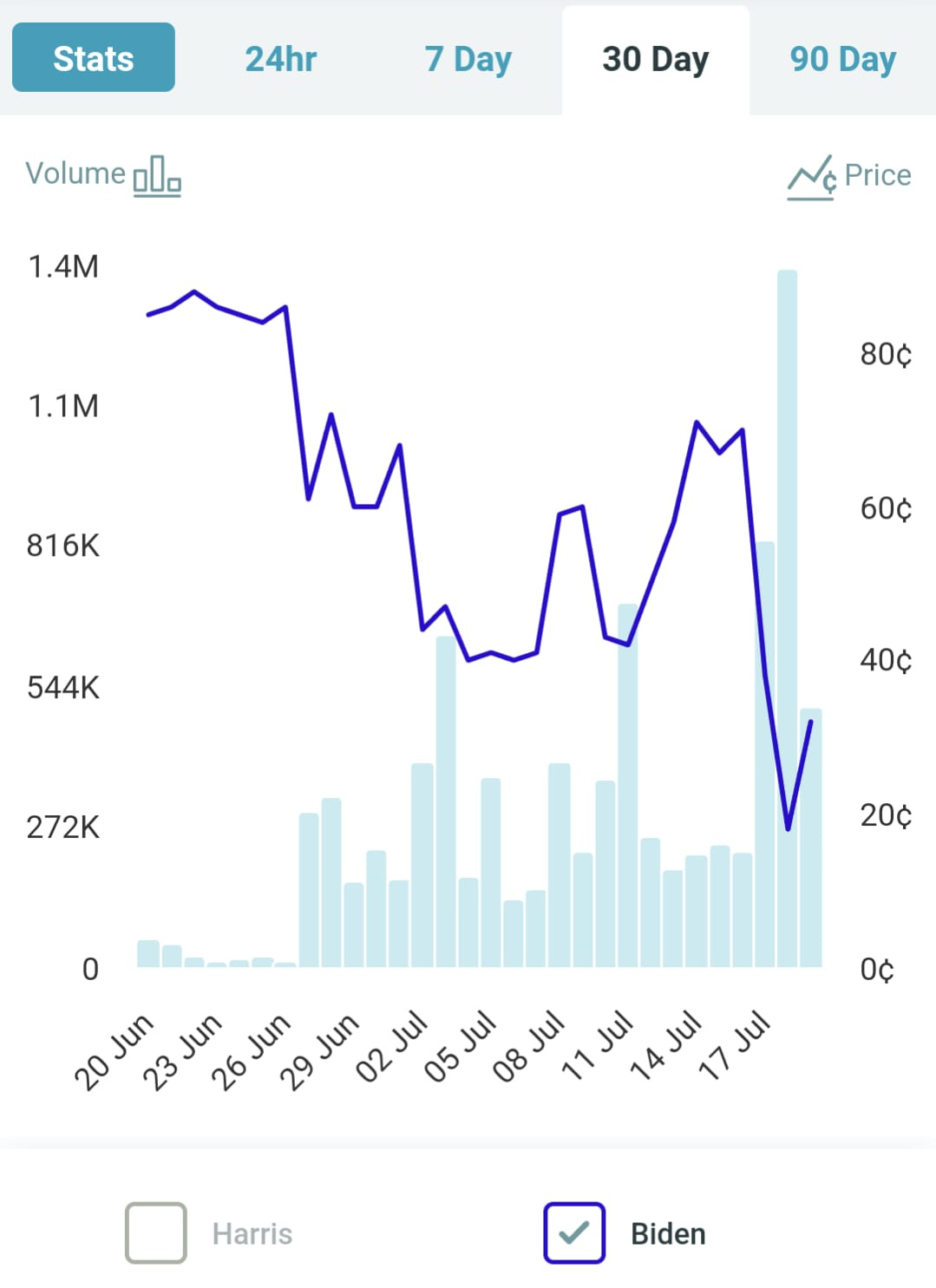Uncheck the Biden checkbox
This screenshot has width=936, height=1288.
[x=574, y=1232]
